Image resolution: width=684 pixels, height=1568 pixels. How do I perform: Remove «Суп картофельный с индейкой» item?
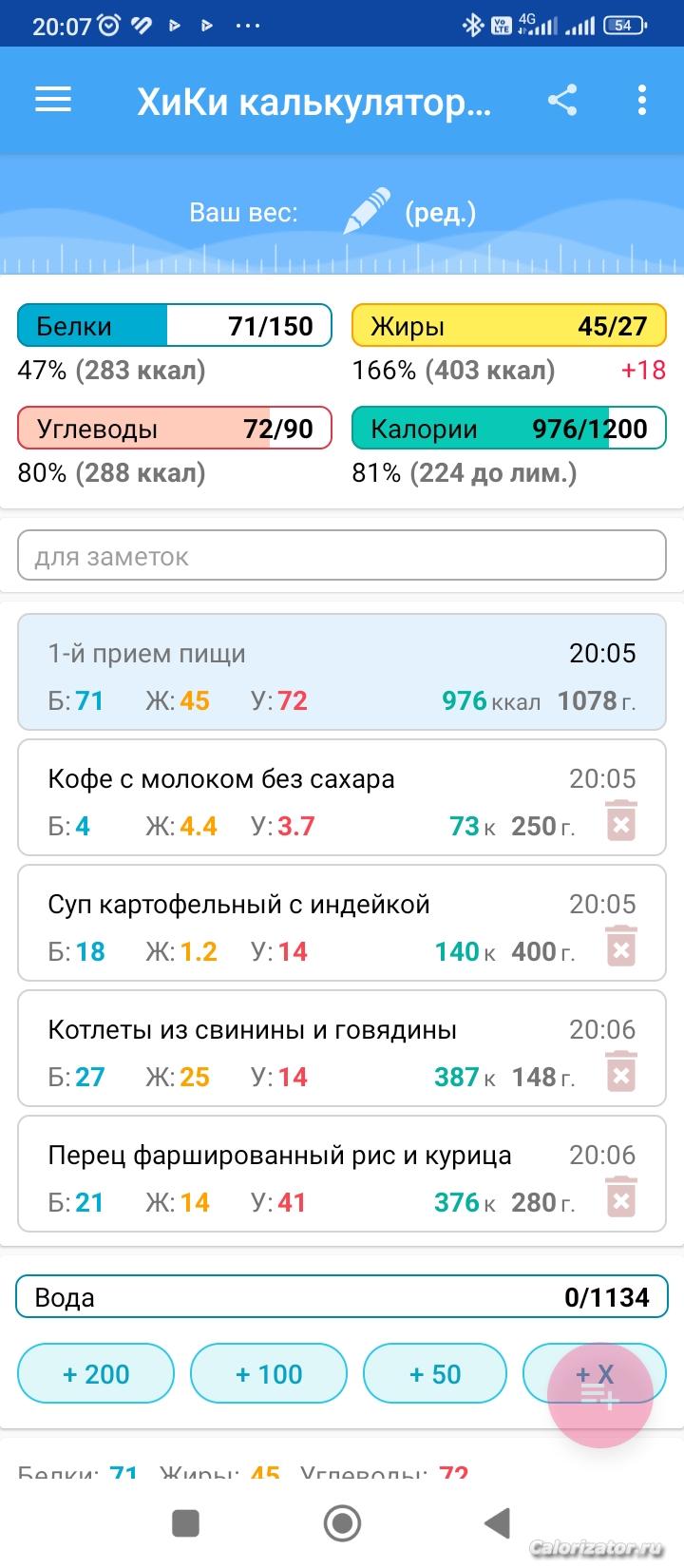(621, 947)
